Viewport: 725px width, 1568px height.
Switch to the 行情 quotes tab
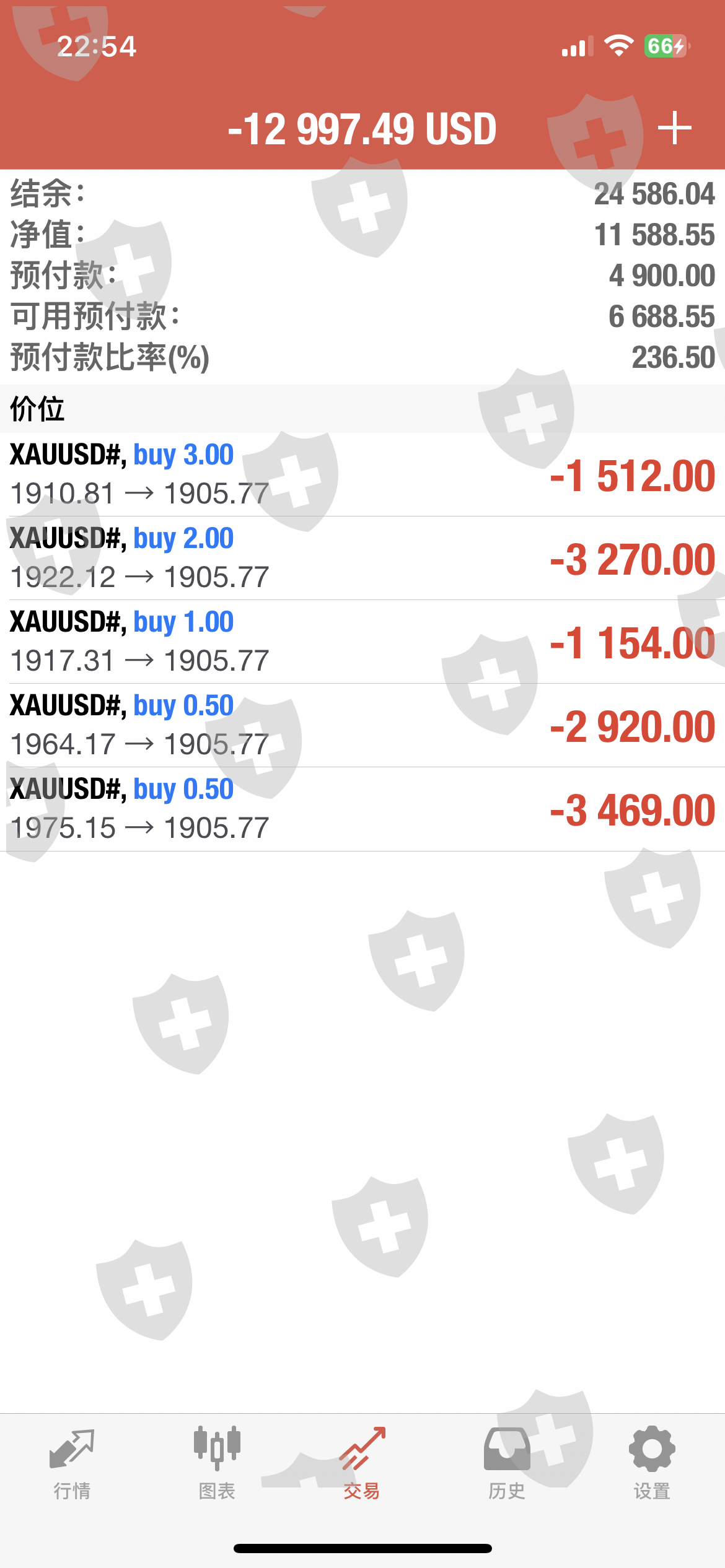(x=72, y=1464)
